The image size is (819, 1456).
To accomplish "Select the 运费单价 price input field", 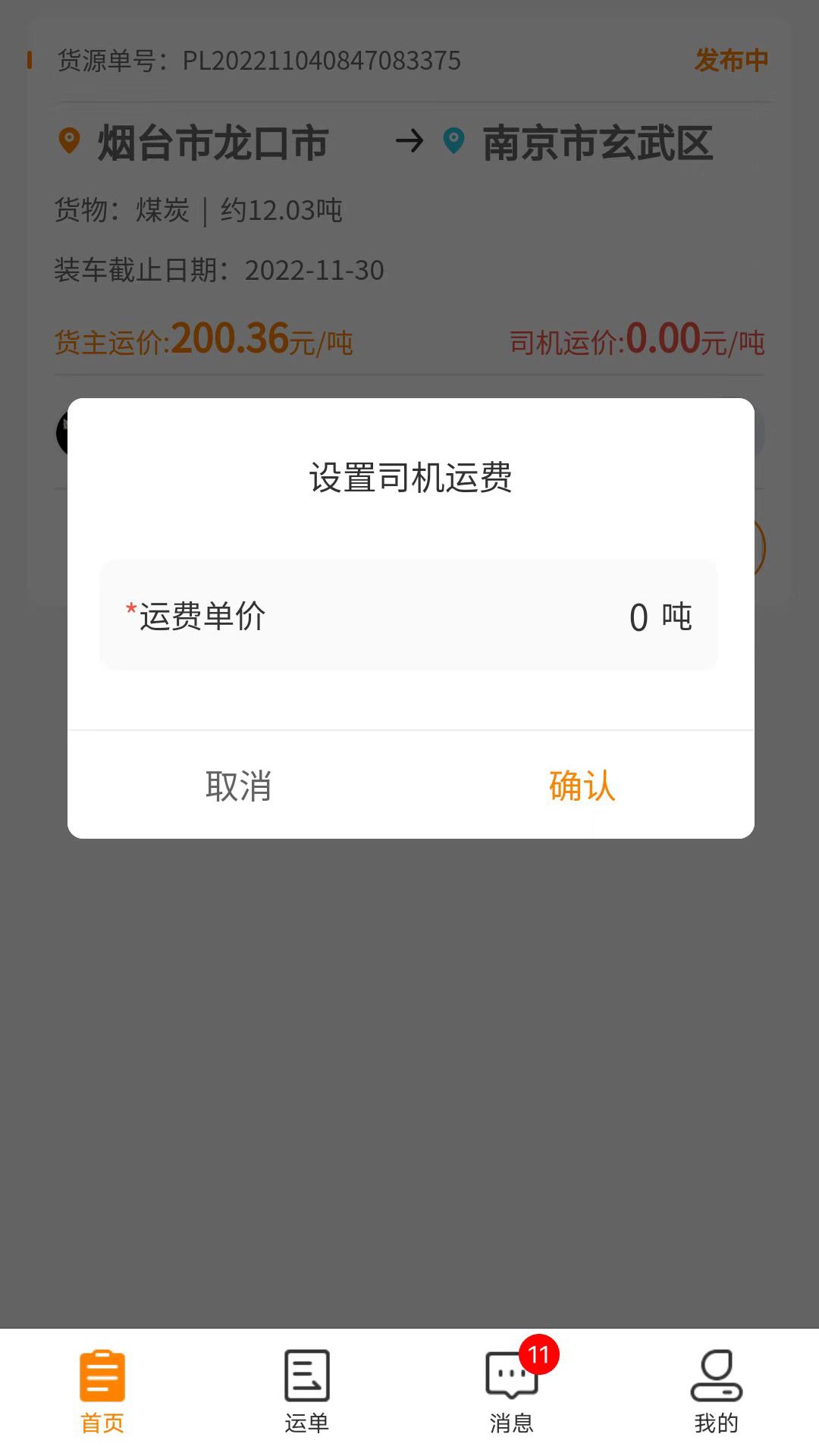I will (x=409, y=616).
